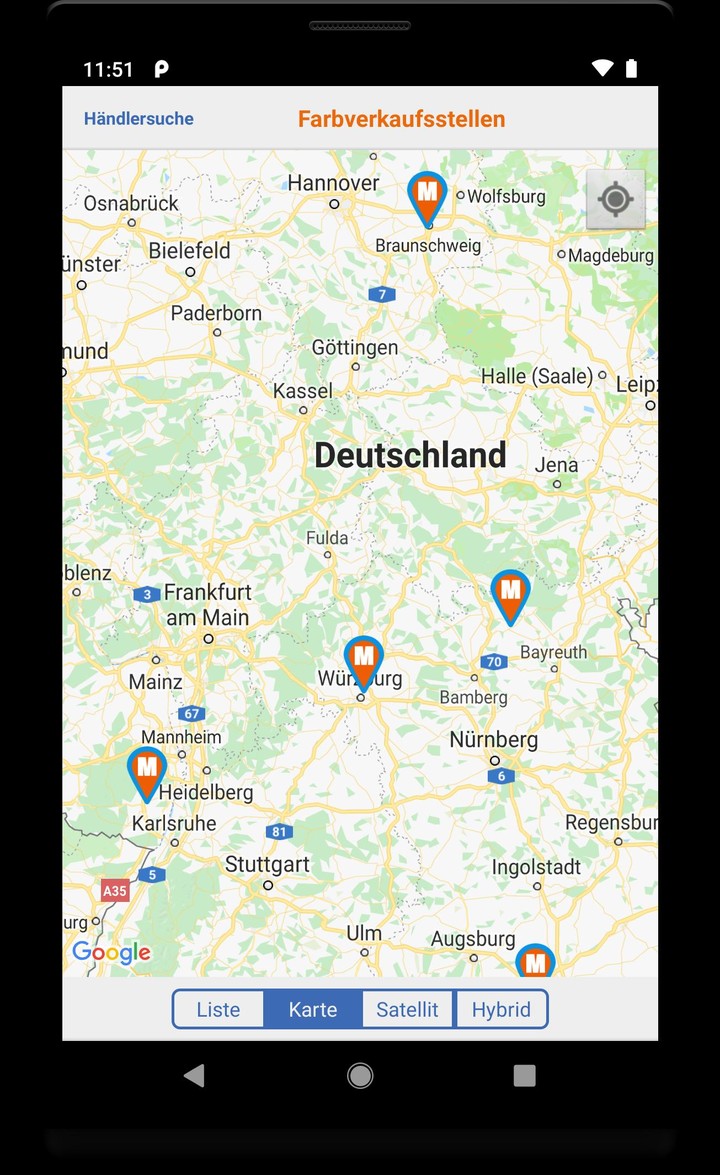This screenshot has height=1175, width=720.
Task: Activate the my-location crosshair control
Action: click(x=615, y=199)
